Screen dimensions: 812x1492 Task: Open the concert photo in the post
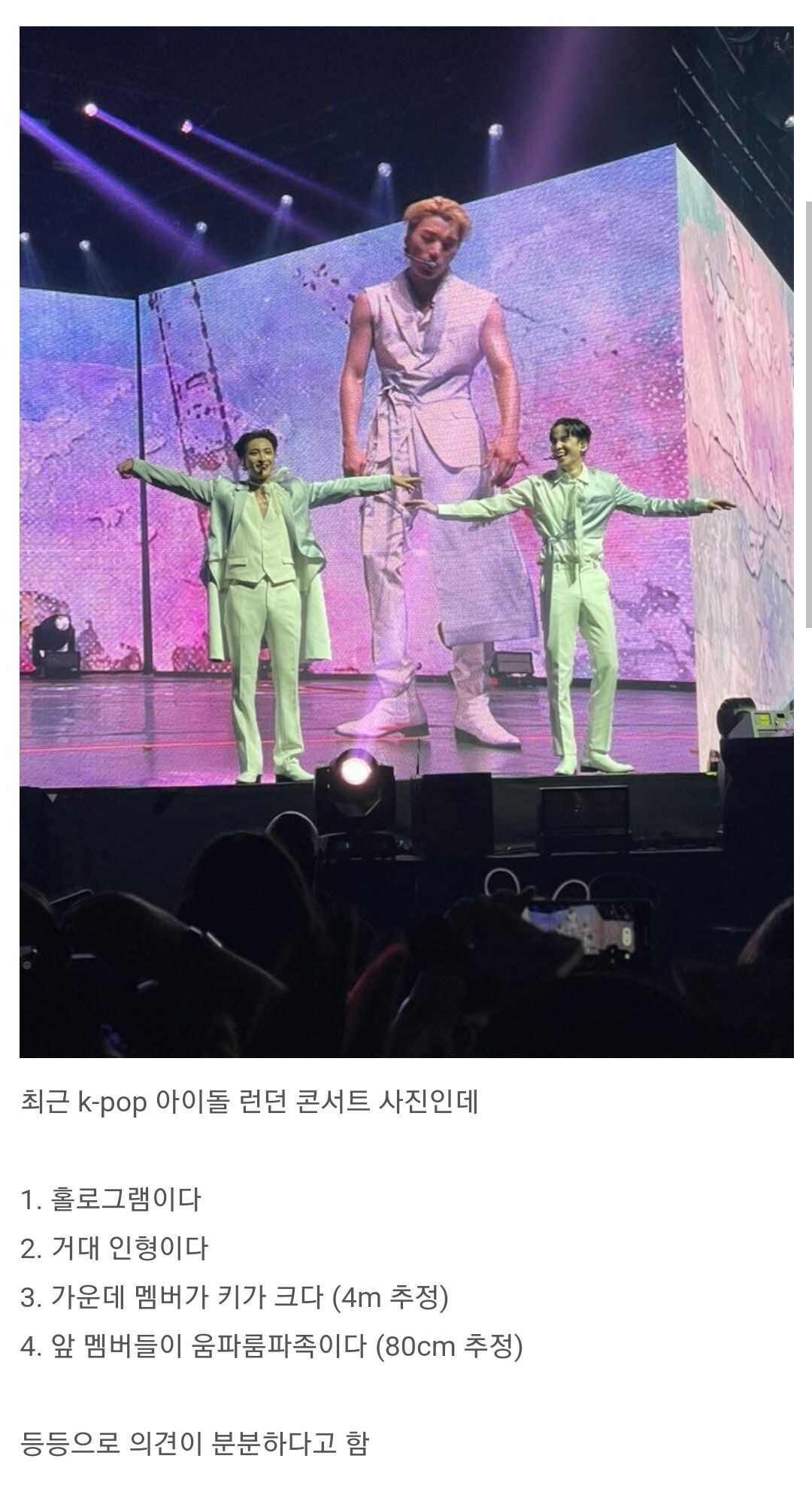pos(406,541)
